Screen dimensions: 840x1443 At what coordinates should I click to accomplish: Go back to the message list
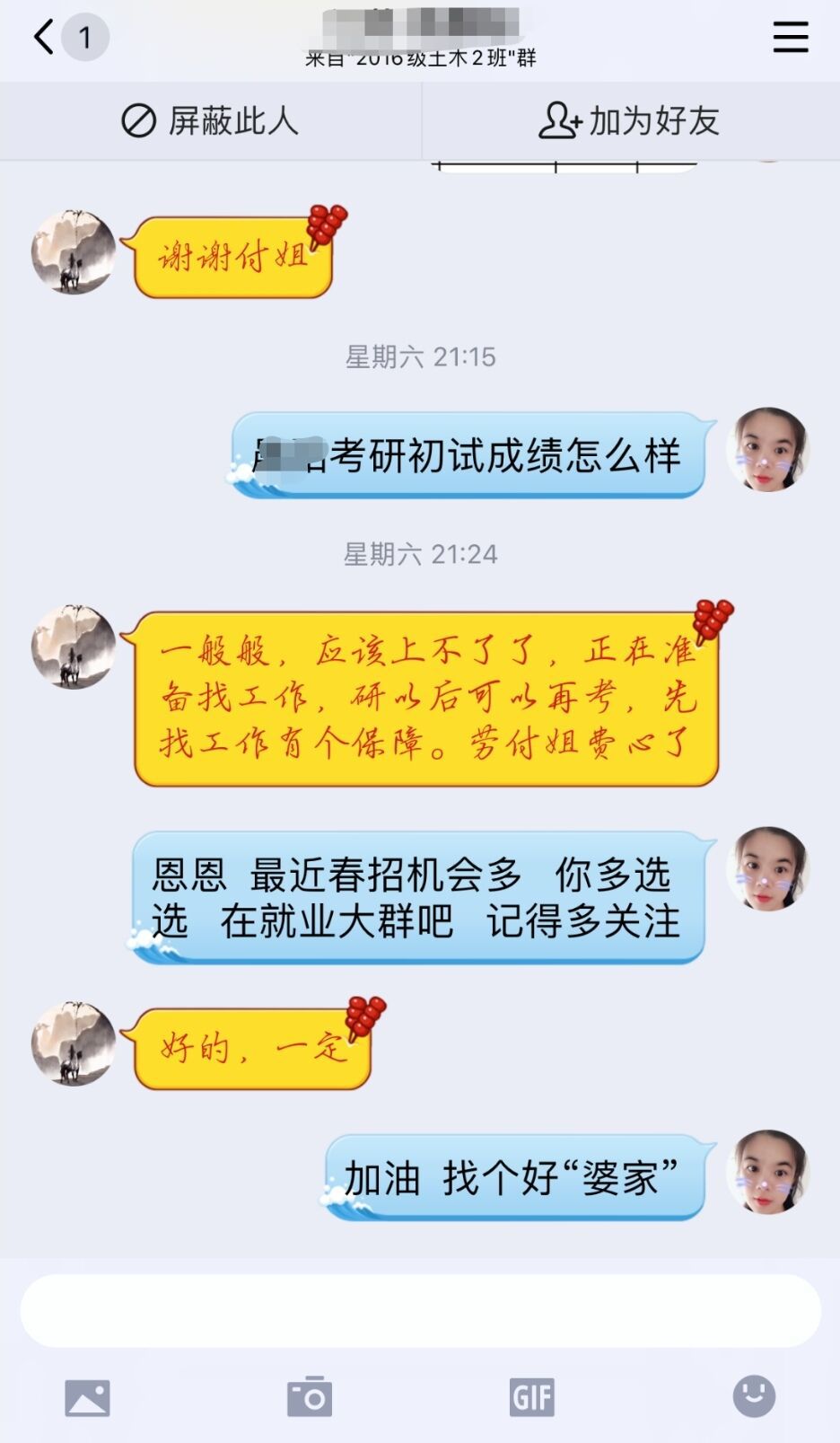(45, 38)
